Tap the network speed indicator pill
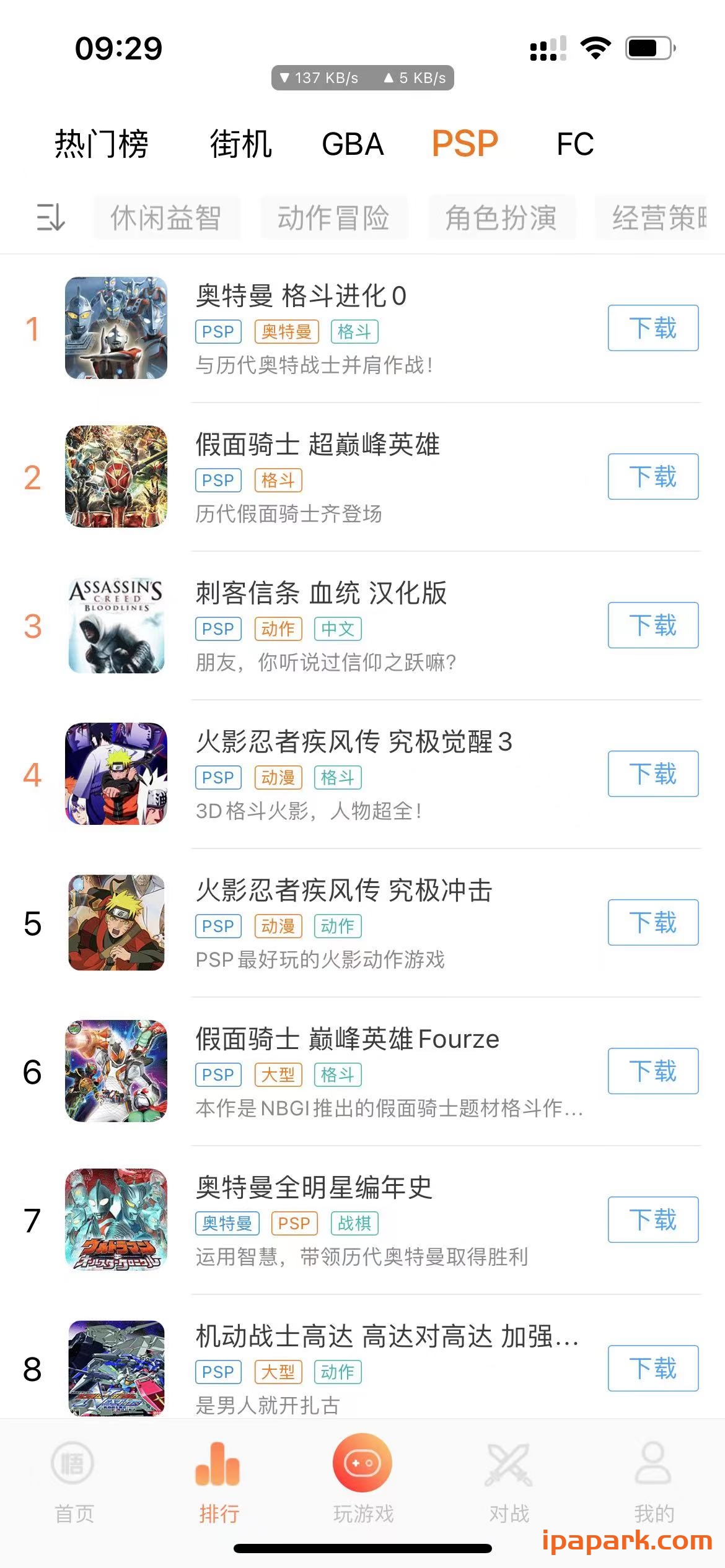Viewport: 725px width, 1568px height. (362, 77)
